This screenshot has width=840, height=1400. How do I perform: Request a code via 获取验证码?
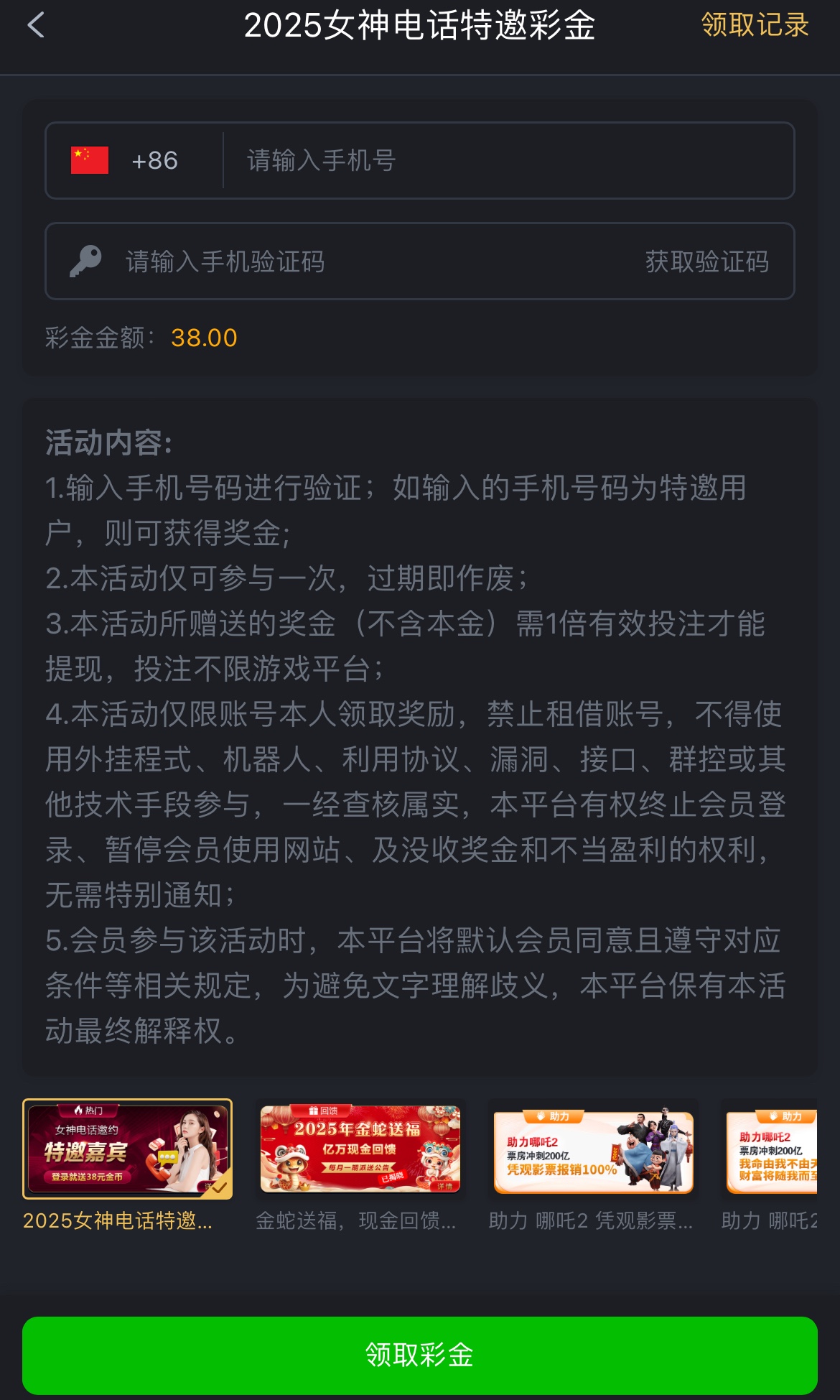pyautogui.click(x=706, y=261)
